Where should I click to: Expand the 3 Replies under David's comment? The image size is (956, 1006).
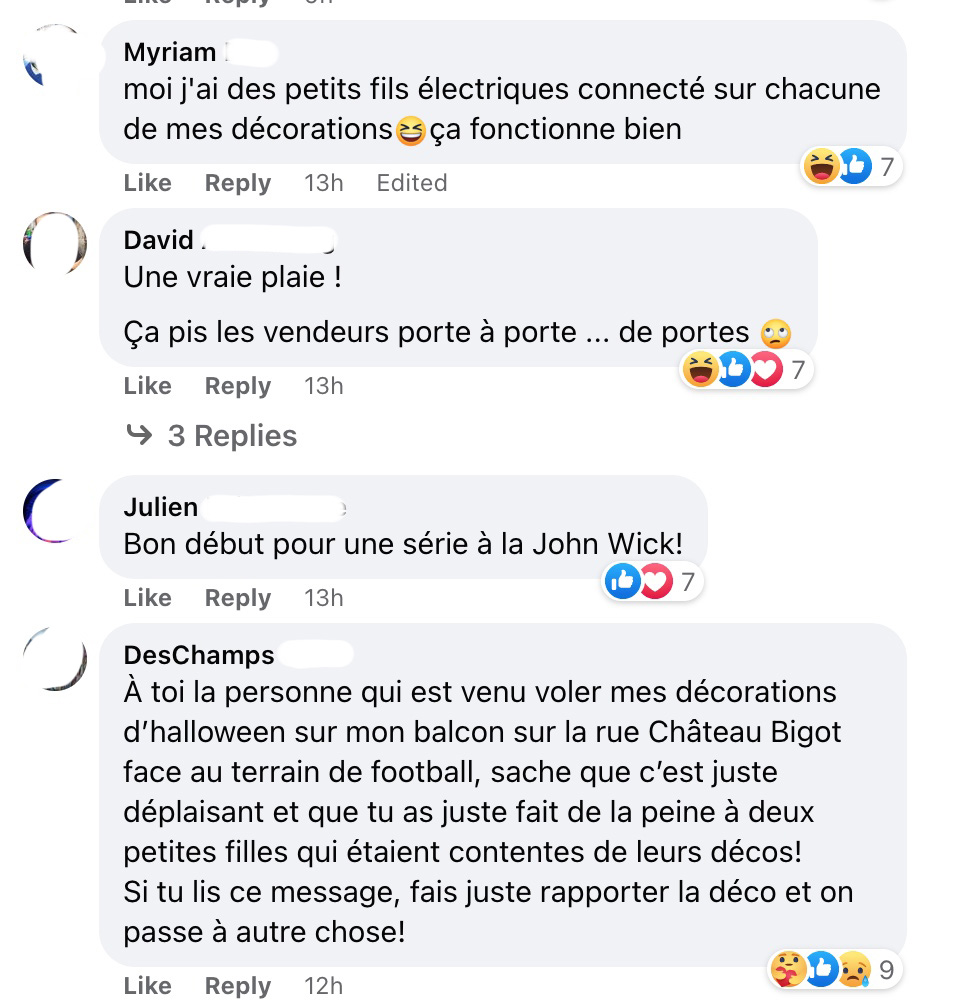pos(231,436)
